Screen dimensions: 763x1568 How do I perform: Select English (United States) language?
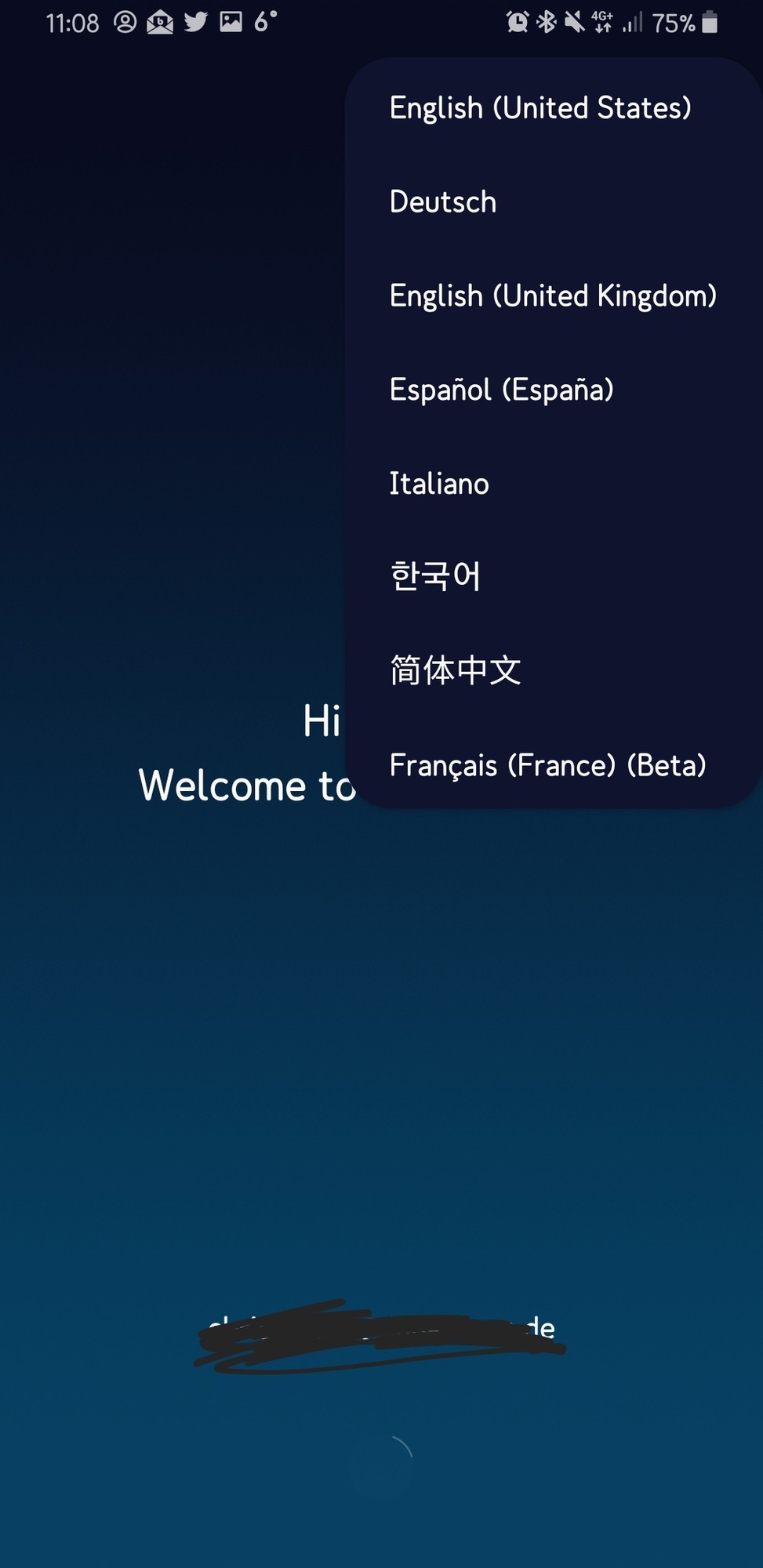point(540,108)
